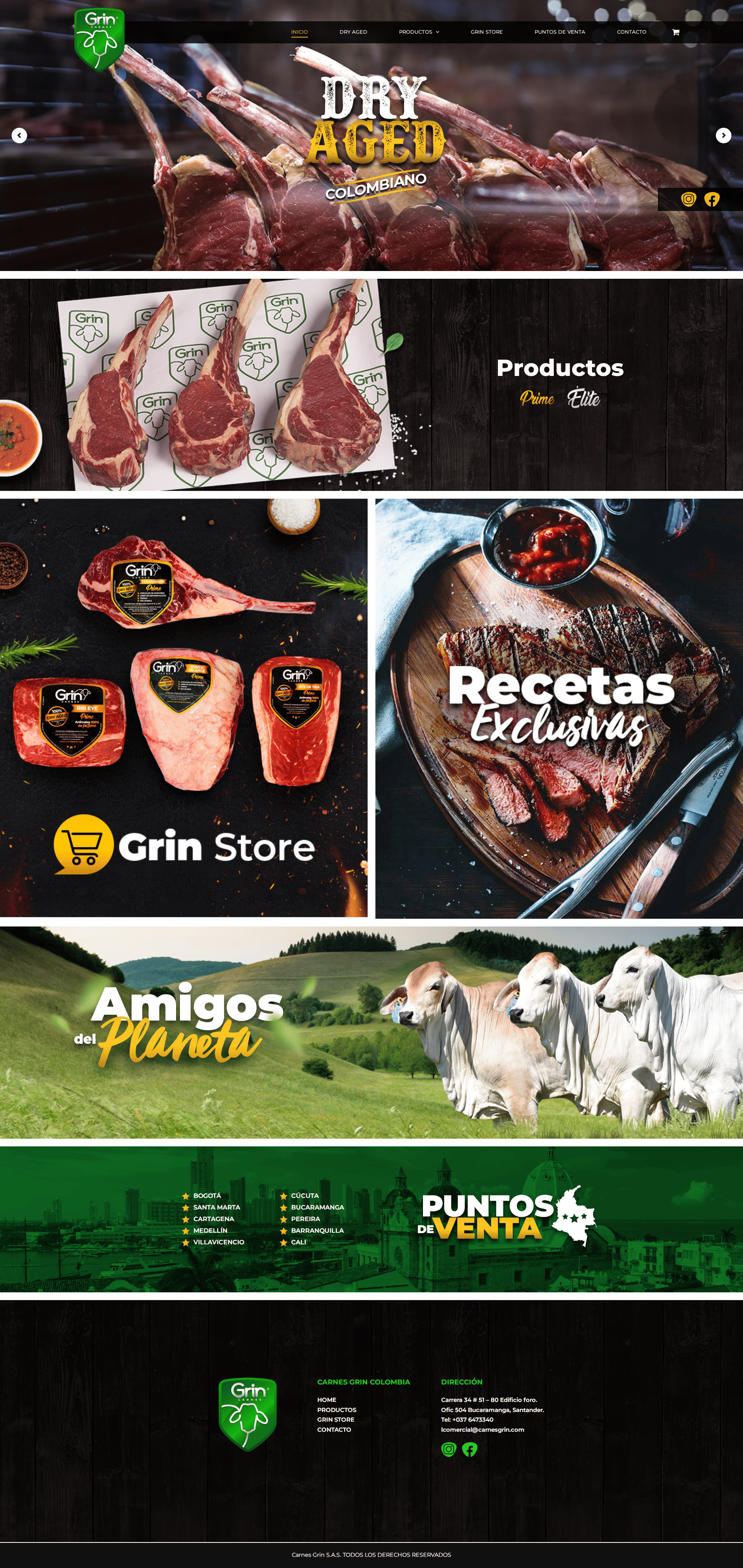Open the Recetas Exclusivas tile
Screen dimensions: 743x1568
click(559, 708)
